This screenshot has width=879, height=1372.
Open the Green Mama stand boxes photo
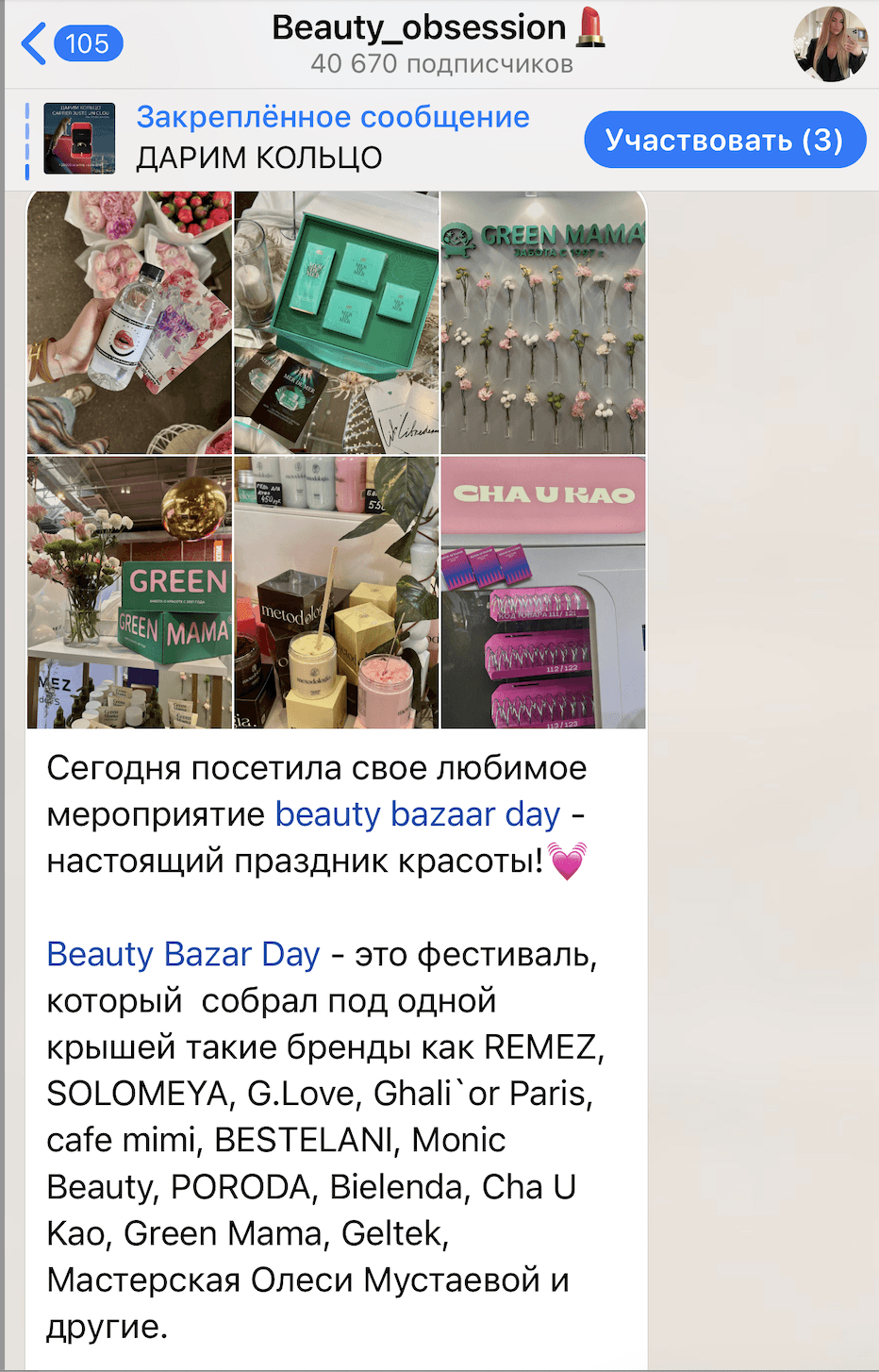[x=129, y=593]
